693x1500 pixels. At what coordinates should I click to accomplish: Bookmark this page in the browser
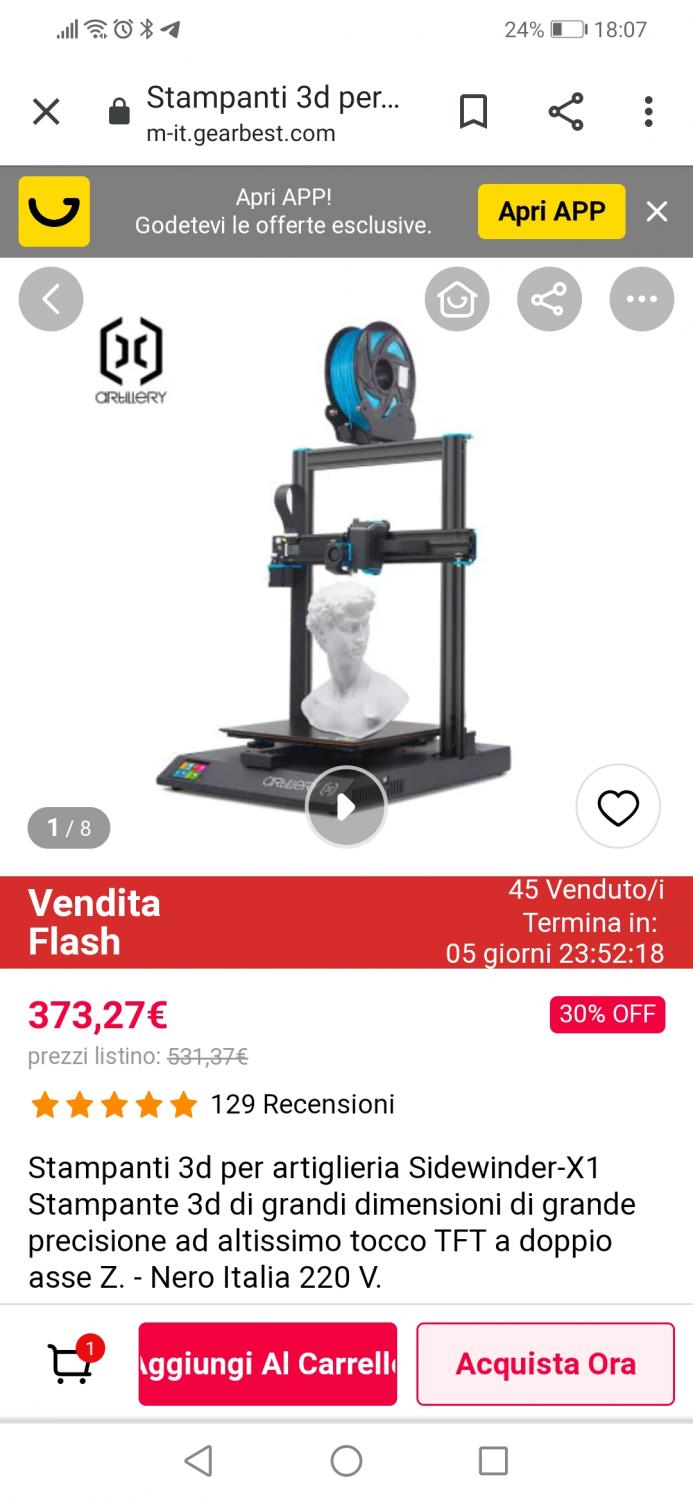473,112
